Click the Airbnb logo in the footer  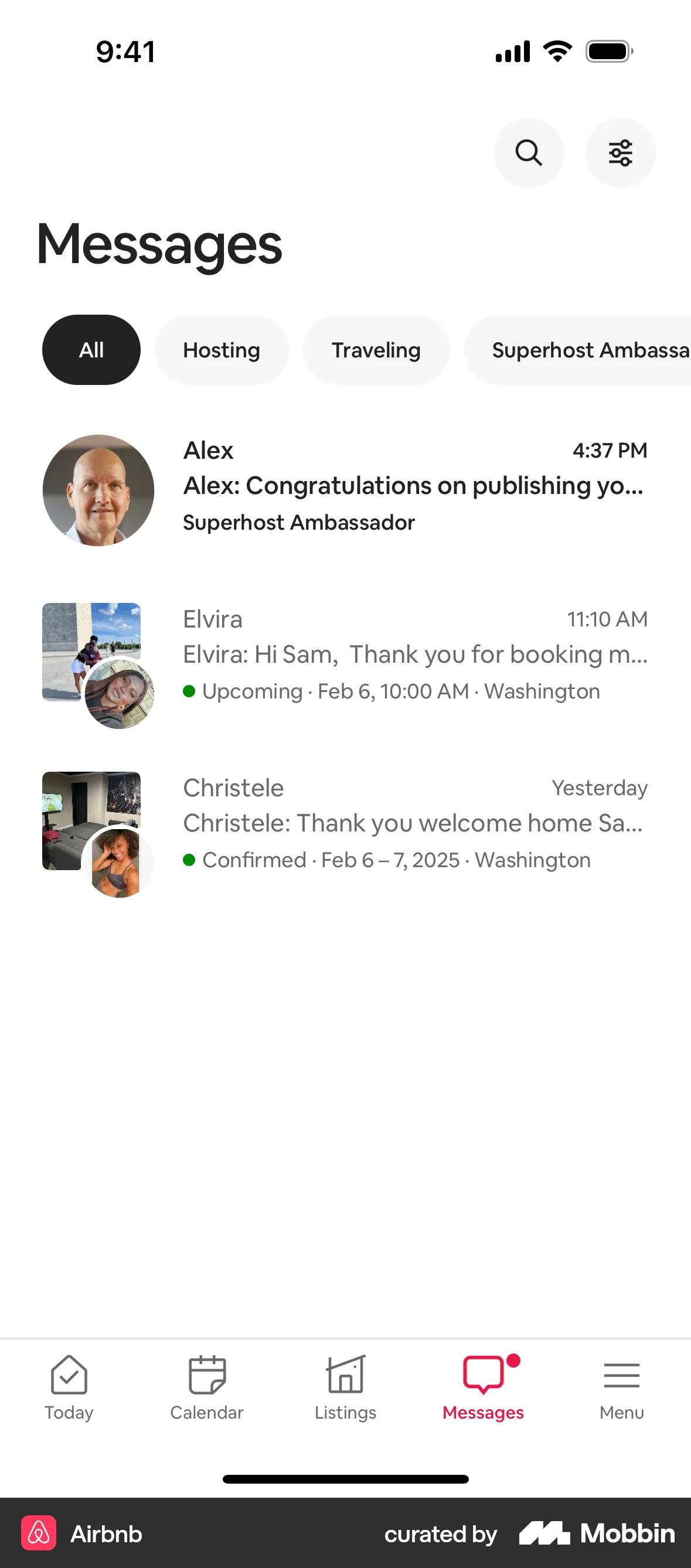click(38, 1534)
